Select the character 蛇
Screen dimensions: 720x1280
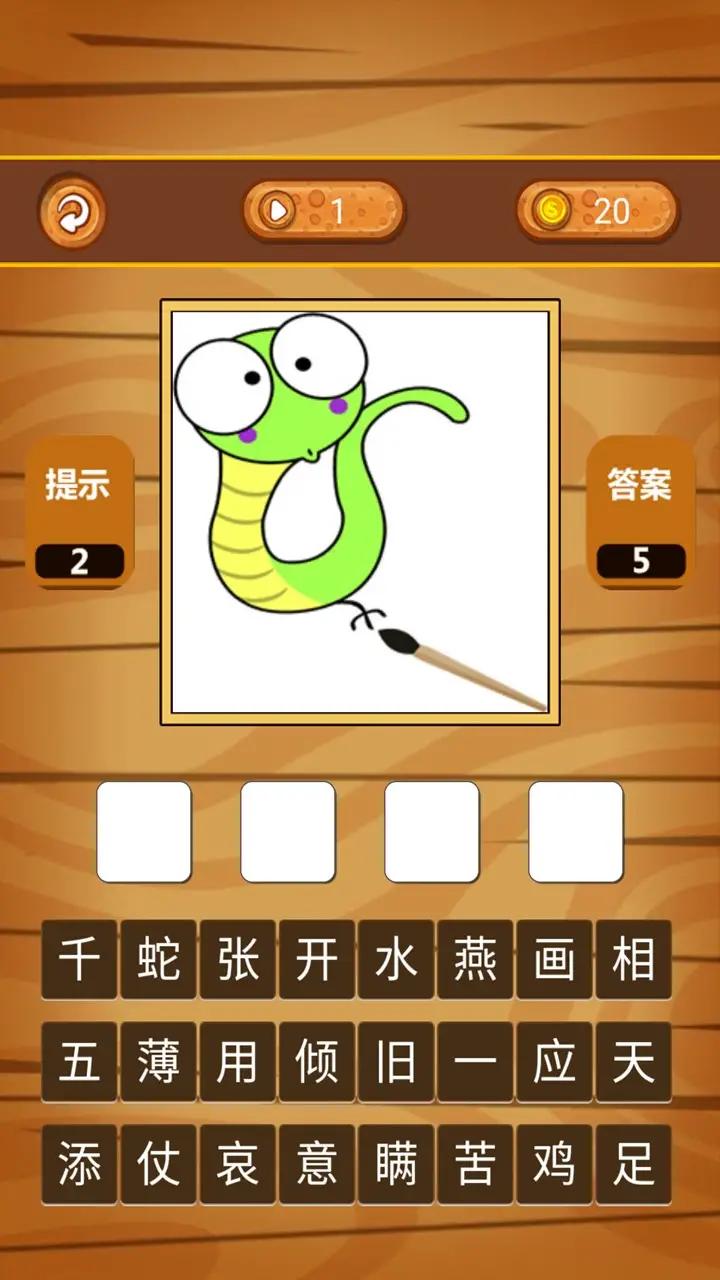(x=158, y=960)
